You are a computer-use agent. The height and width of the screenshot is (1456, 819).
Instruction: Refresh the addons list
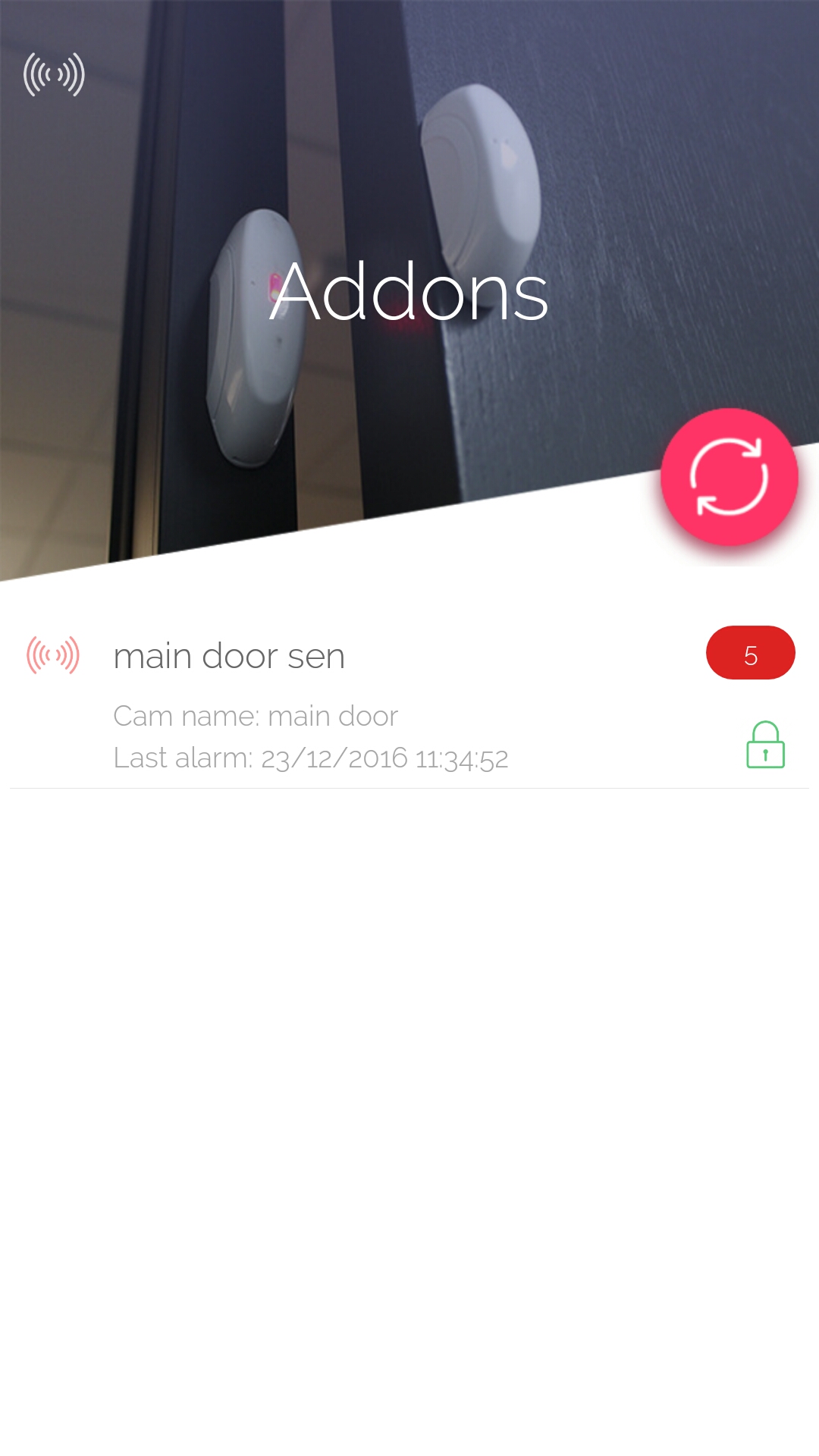(x=729, y=477)
